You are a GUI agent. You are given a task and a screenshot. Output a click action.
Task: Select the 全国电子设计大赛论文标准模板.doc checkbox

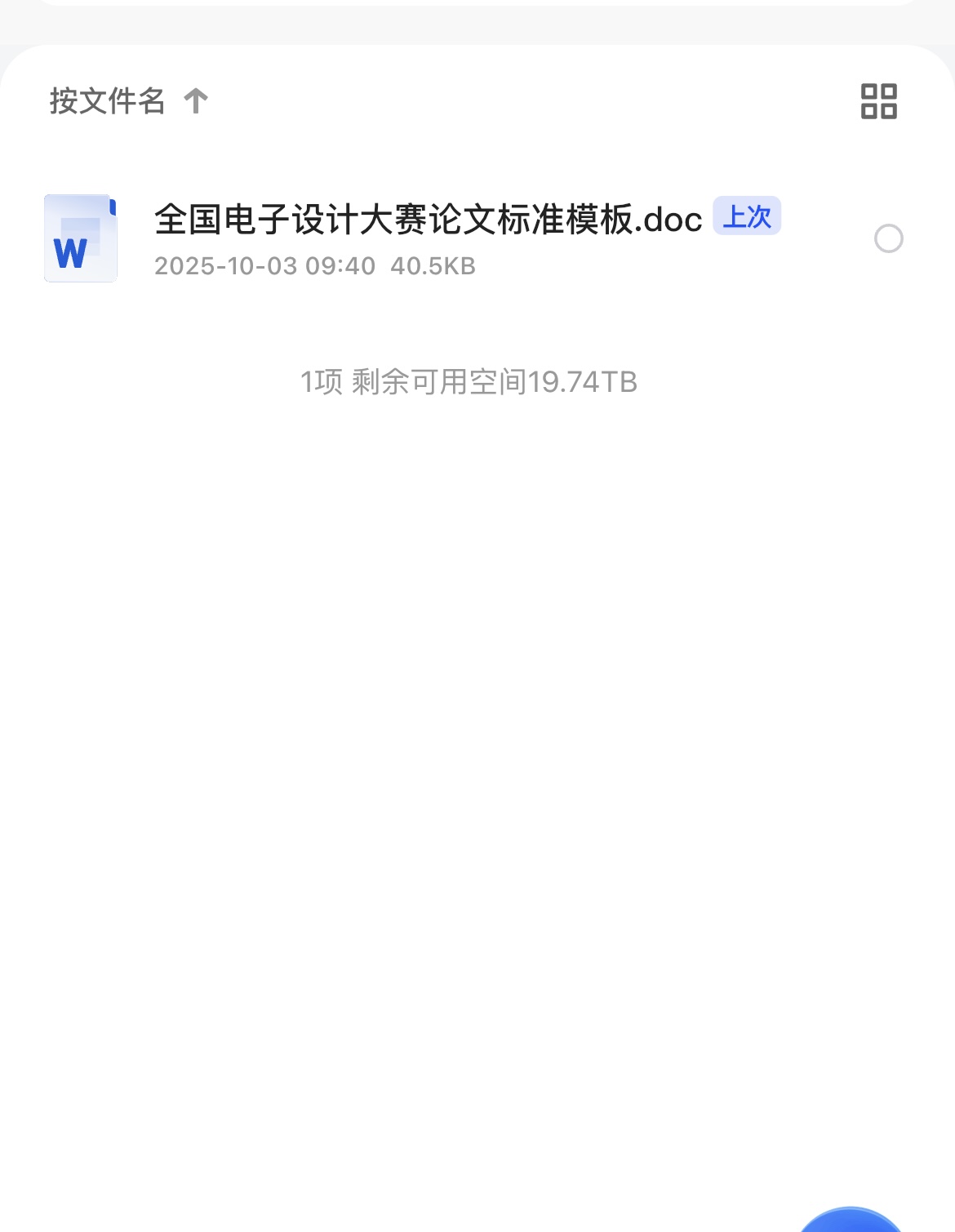click(888, 238)
